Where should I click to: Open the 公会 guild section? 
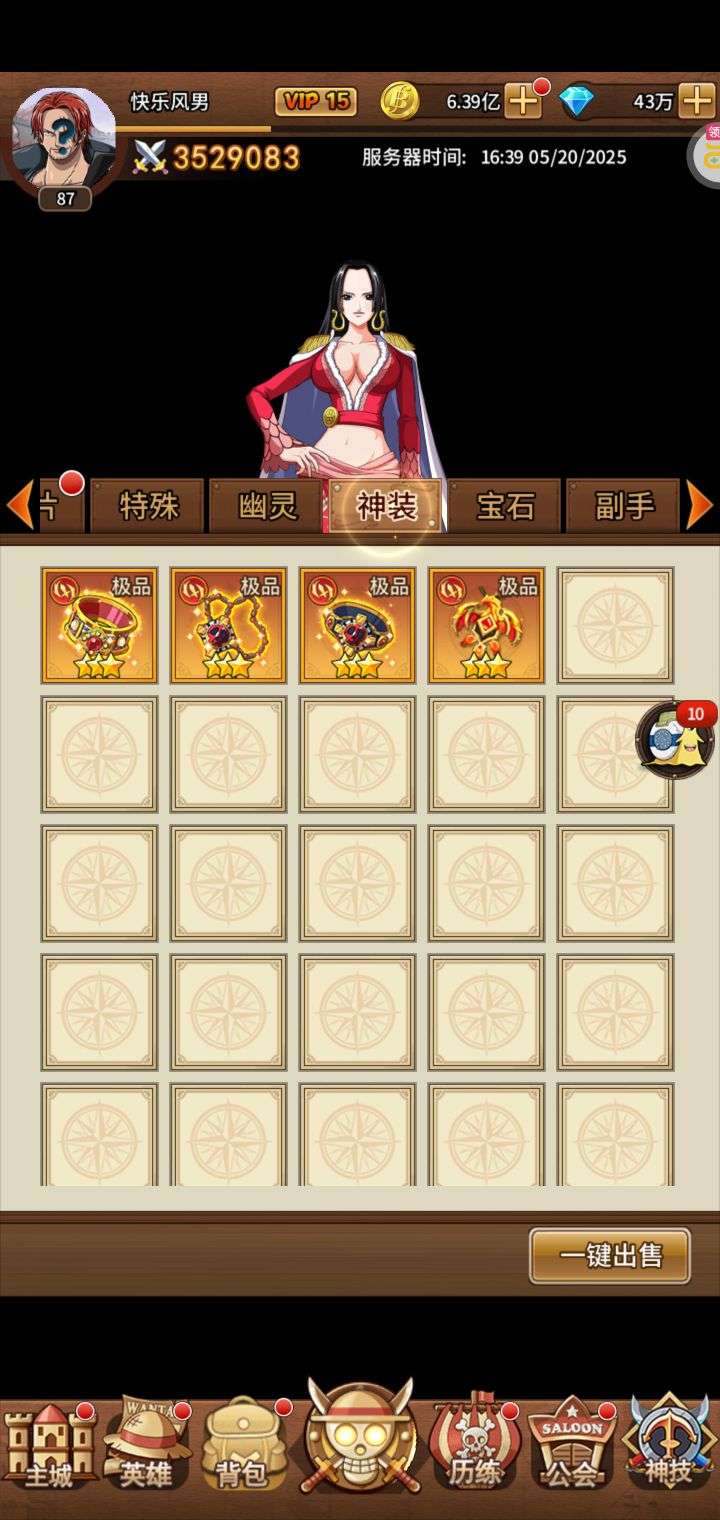(571, 1445)
